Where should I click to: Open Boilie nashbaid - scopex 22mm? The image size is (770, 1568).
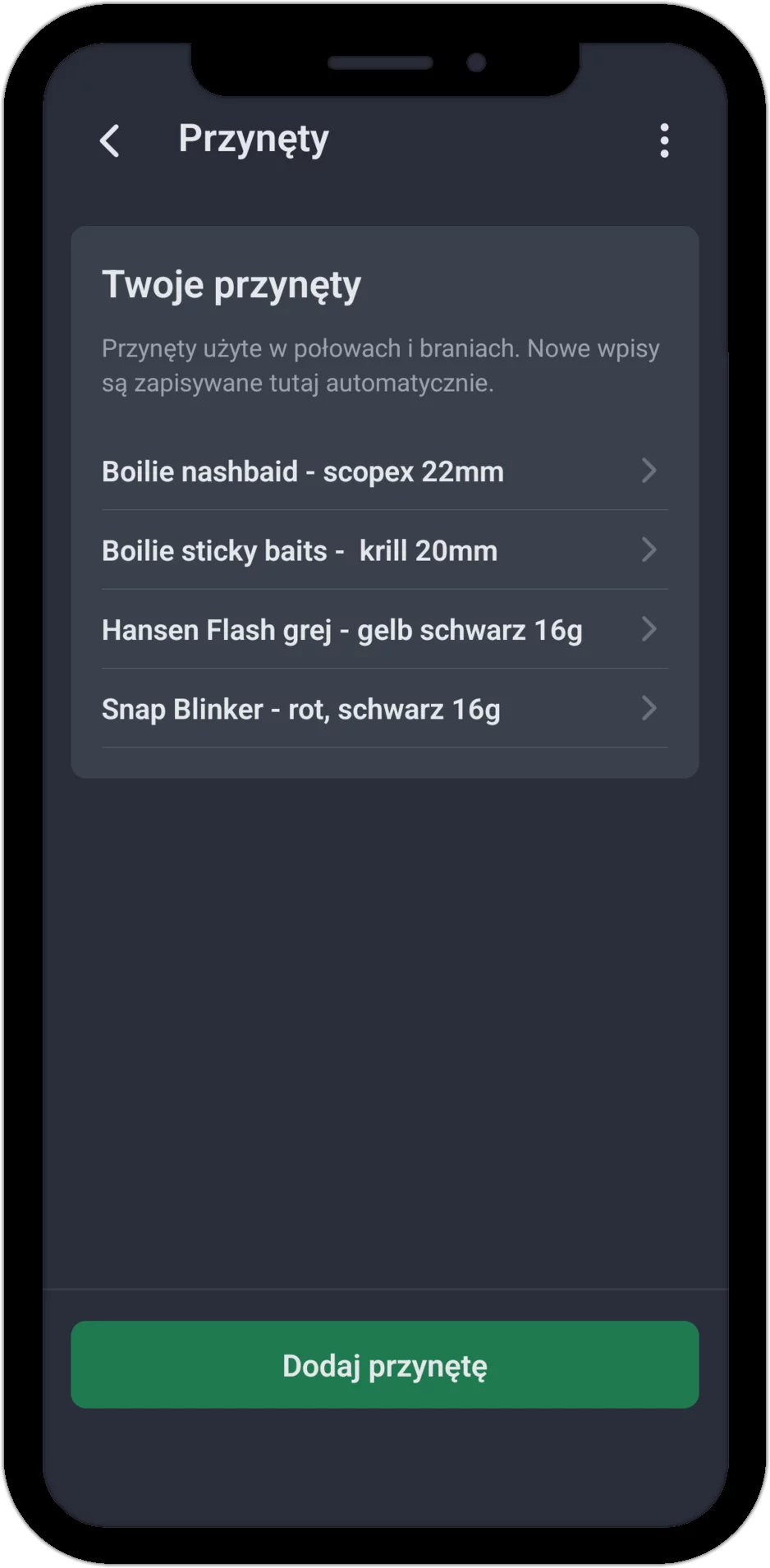(385, 471)
